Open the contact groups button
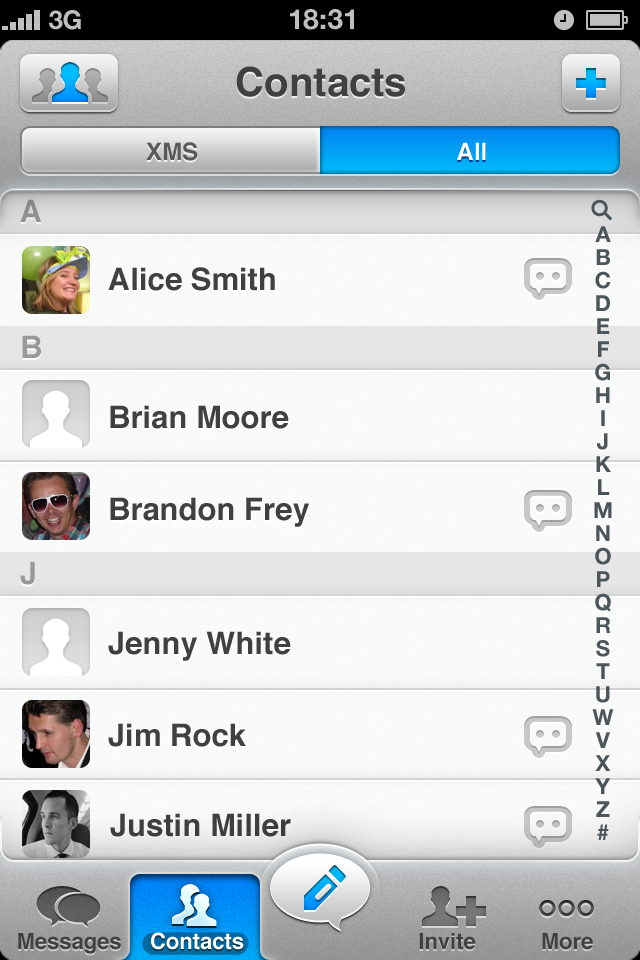Viewport: 640px width, 960px height. pyautogui.click(x=69, y=82)
